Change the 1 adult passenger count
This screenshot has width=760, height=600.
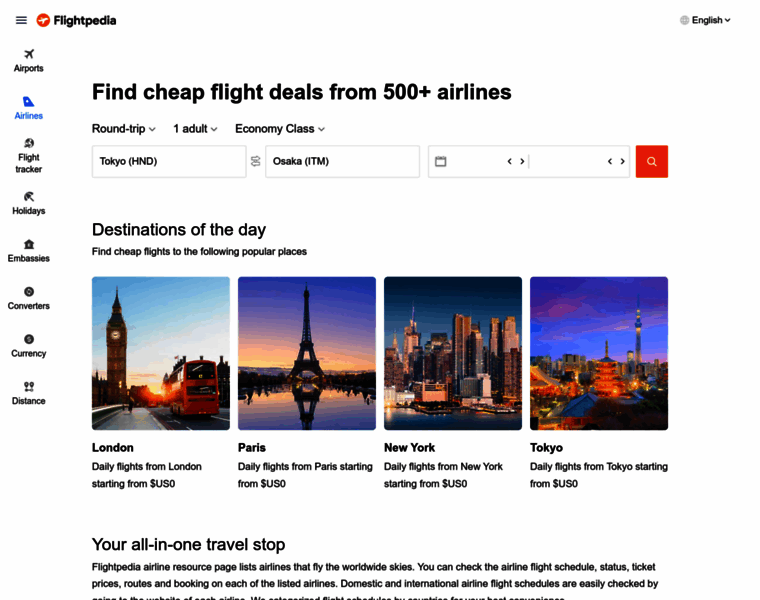point(195,129)
